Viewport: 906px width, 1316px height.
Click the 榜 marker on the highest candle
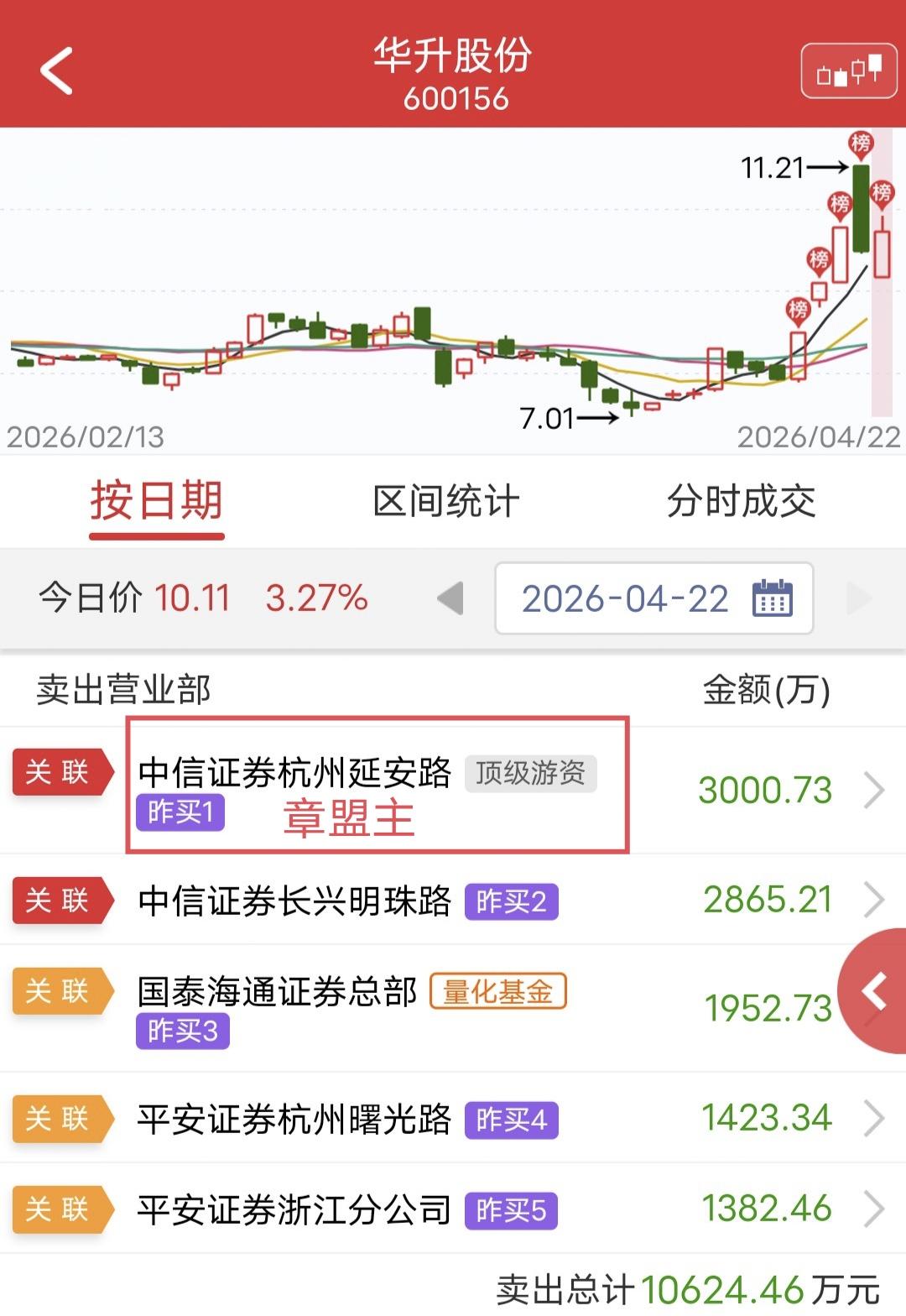click(x=859, y=144)
